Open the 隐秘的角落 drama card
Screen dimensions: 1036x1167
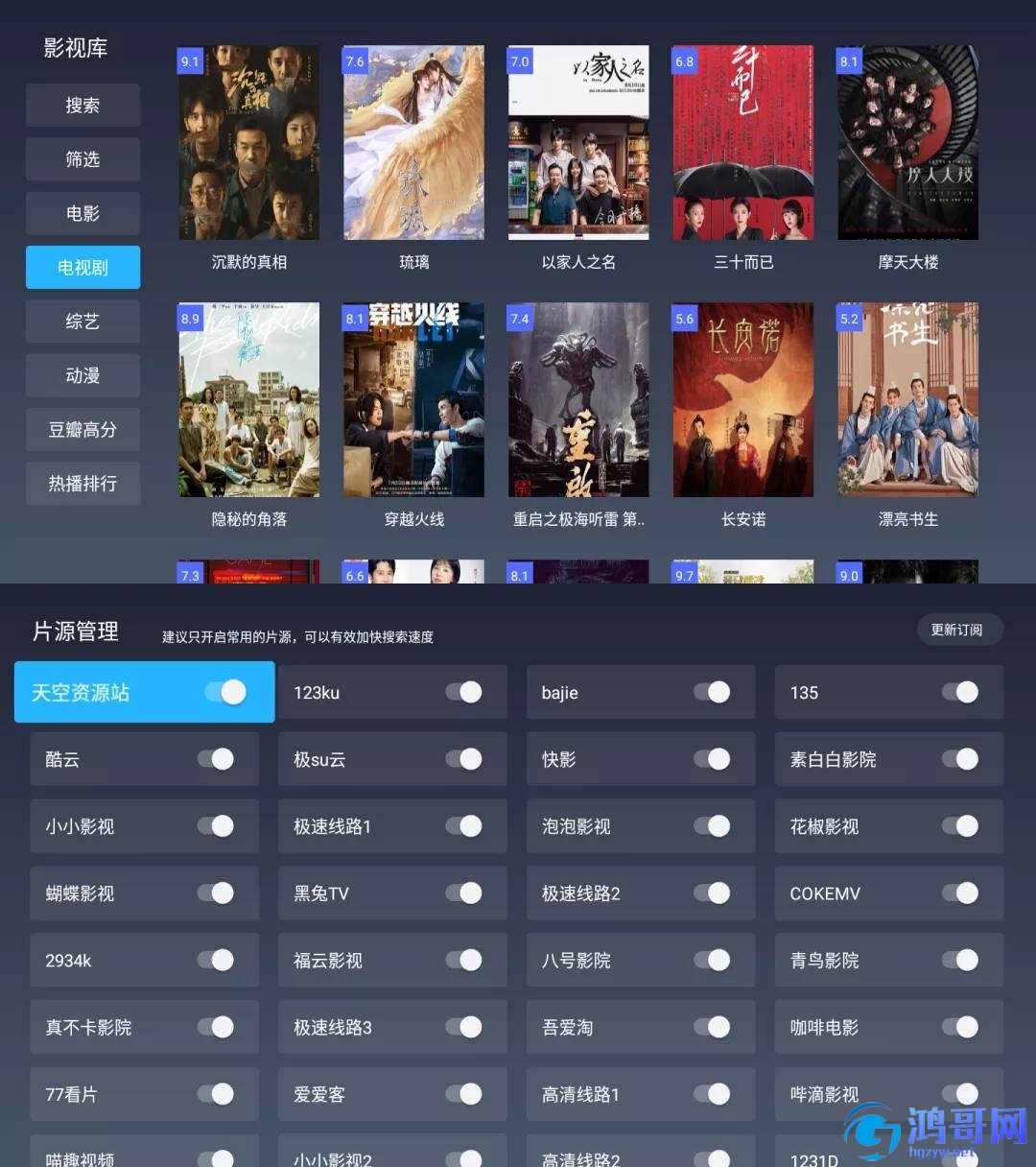(x=248, y=400)
